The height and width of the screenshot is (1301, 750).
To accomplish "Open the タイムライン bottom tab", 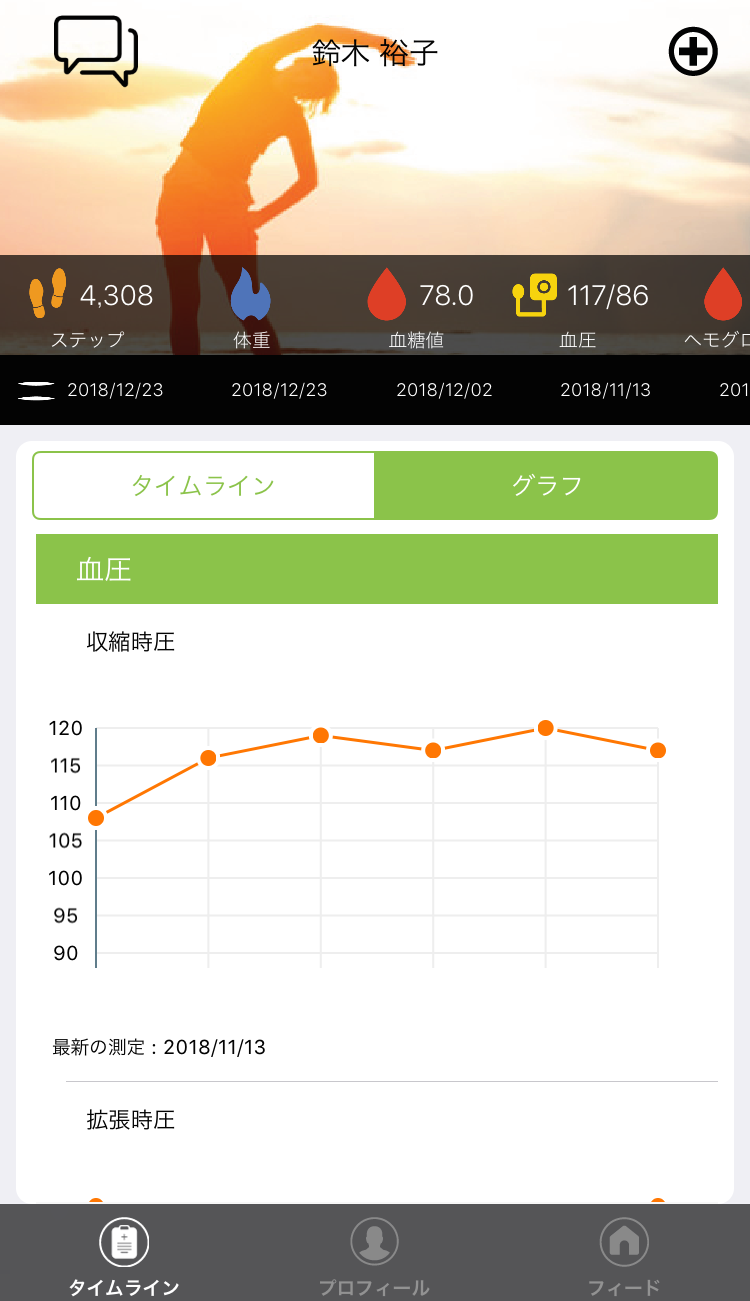I will point(124,1256).
